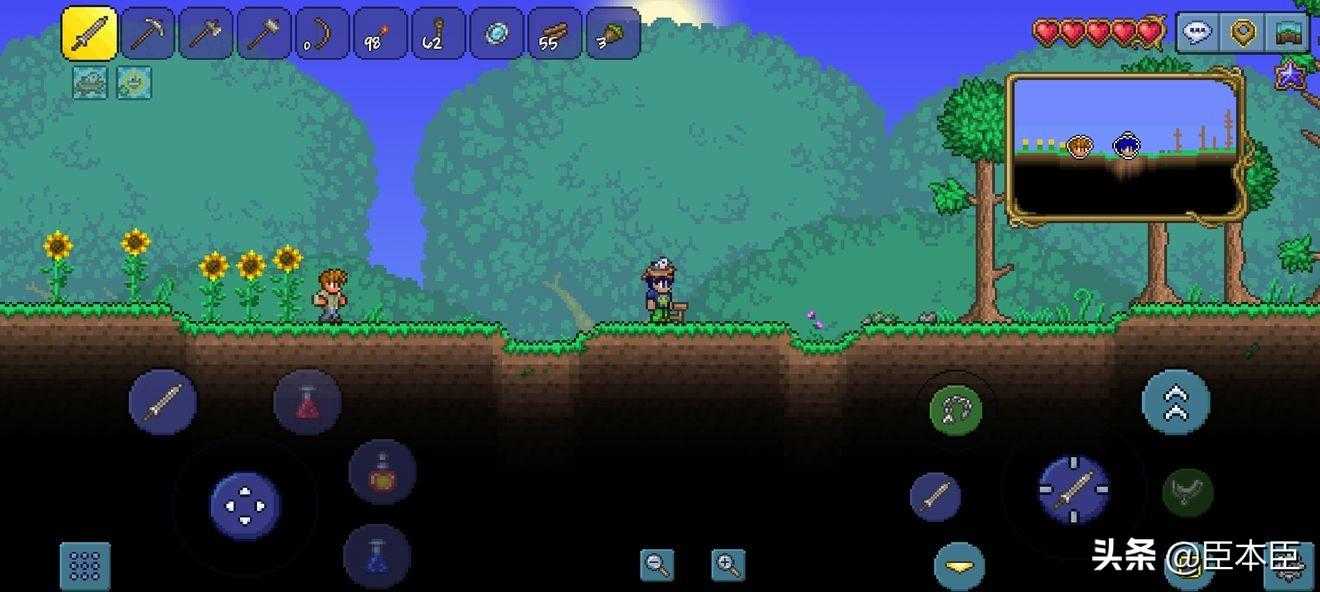This screenshot has height=592, width=1320.
Task: Zoom out with the minus magnifier
Action: point(657,565)
